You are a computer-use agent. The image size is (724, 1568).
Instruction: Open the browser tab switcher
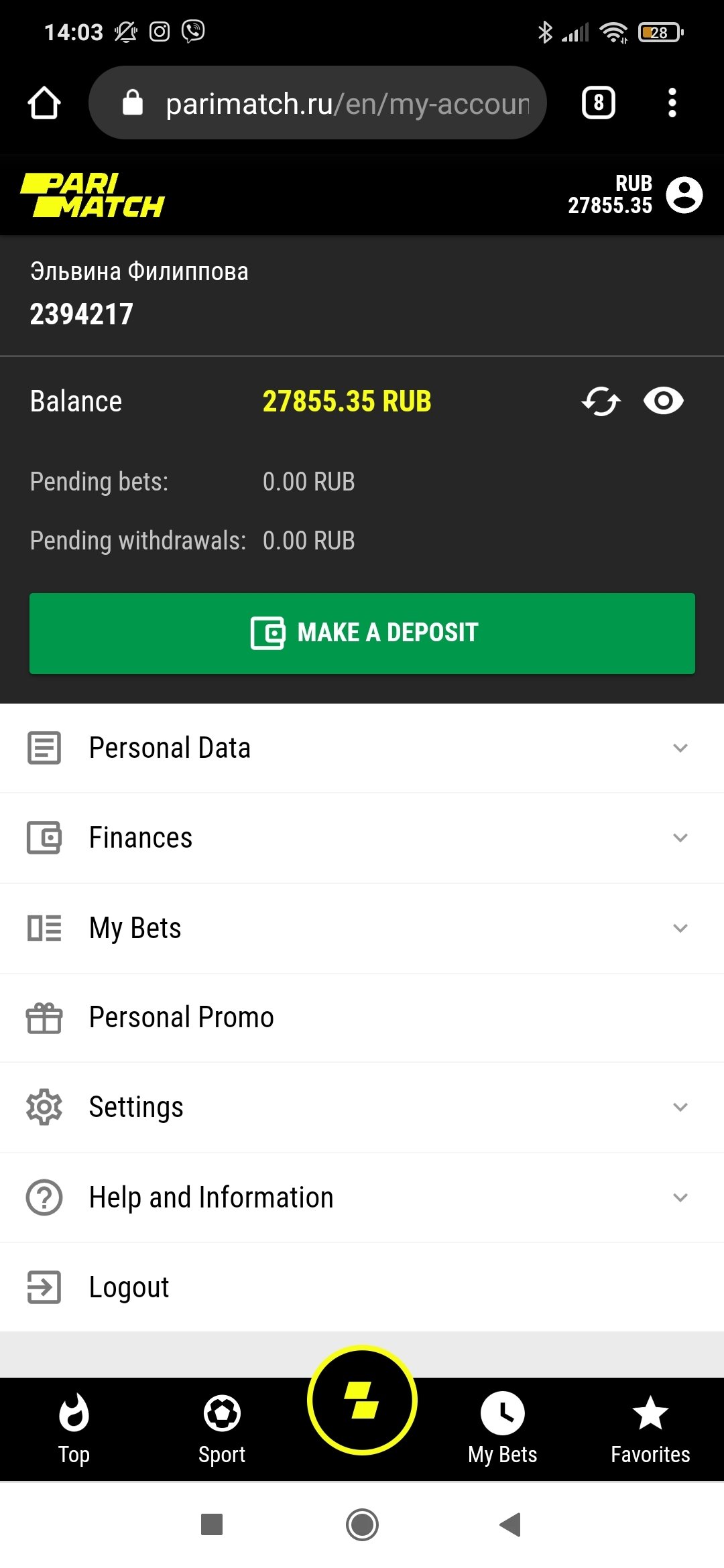pos(598,103)
